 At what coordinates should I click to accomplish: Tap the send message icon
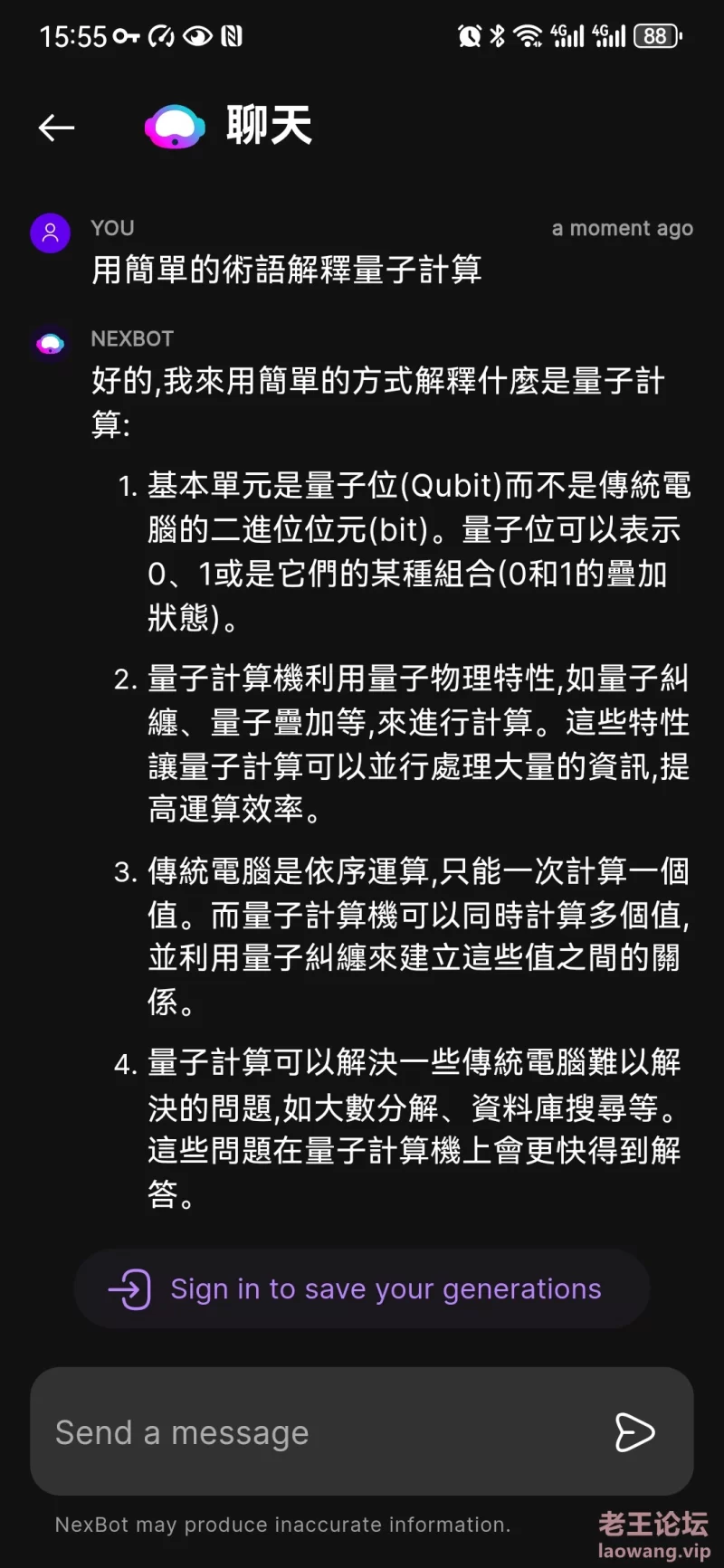point(634,1432)
